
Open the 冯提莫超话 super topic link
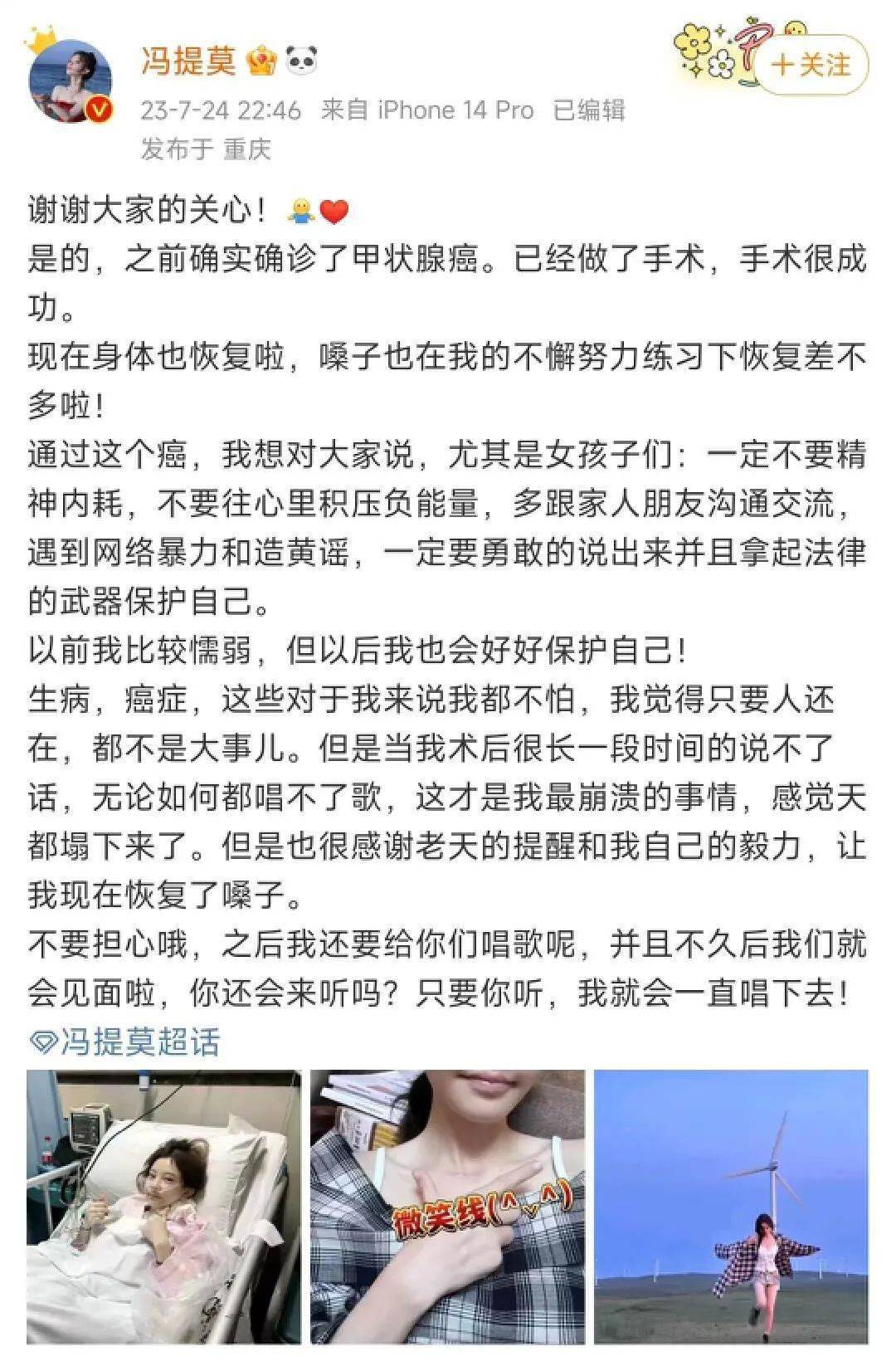point(125,1041)
